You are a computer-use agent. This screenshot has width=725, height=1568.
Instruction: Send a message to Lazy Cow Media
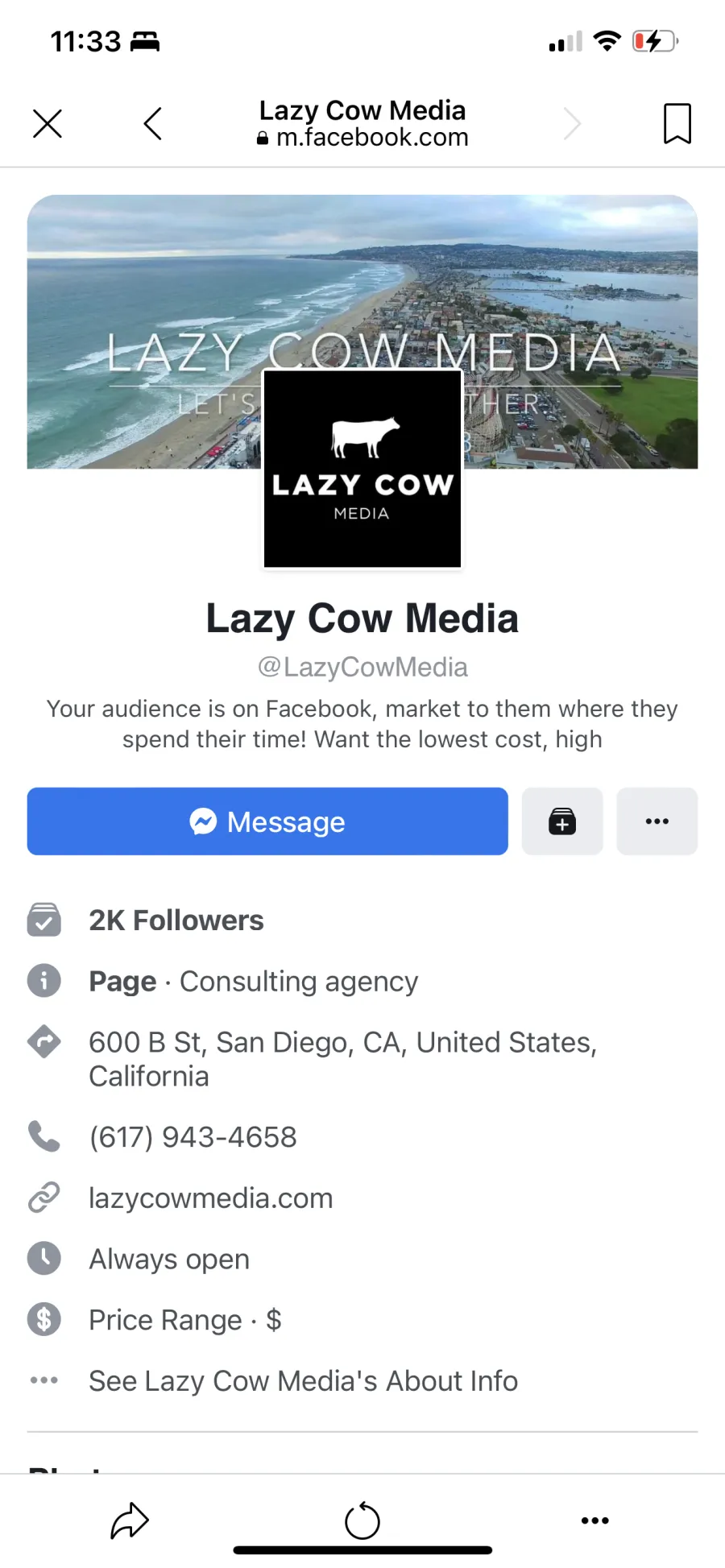pyautogui.click(x=267, y=821)
